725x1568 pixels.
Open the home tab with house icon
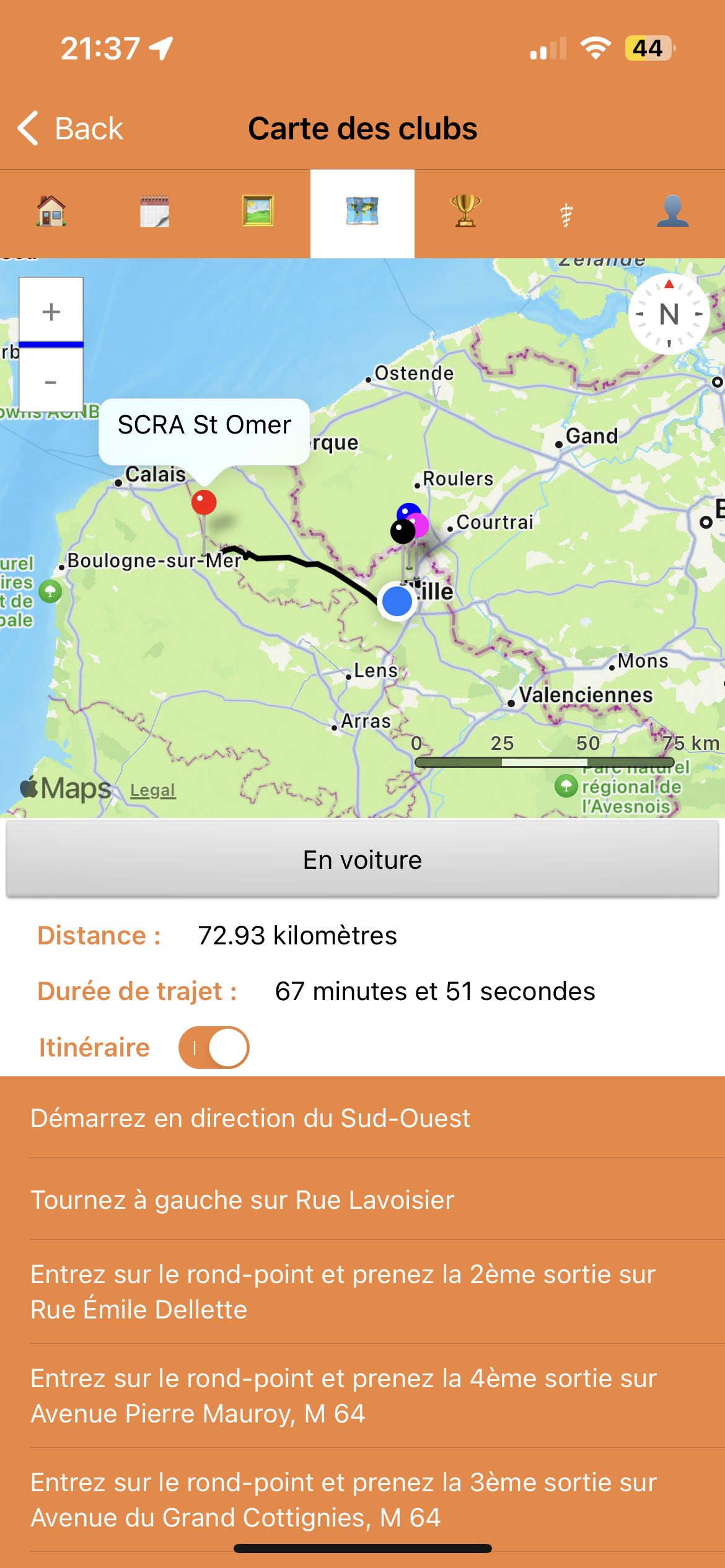pyautogui.click(x=51, y=212)
